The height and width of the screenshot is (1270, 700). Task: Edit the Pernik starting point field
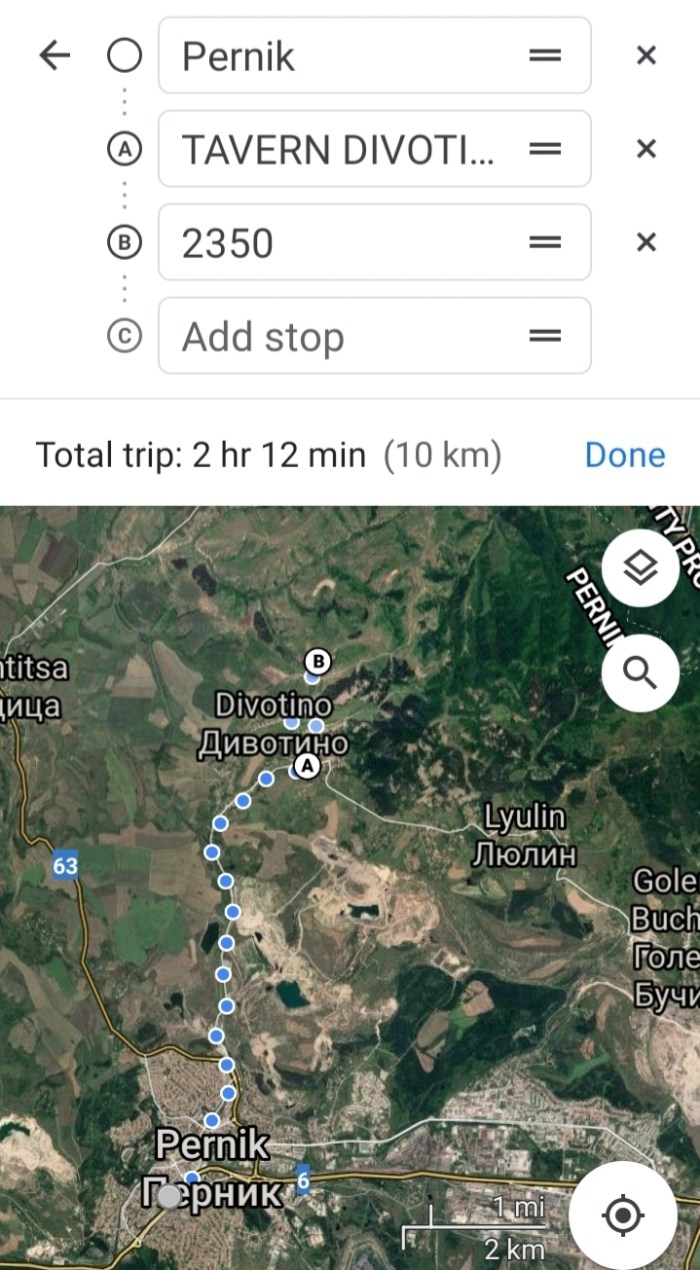(340, 56)
